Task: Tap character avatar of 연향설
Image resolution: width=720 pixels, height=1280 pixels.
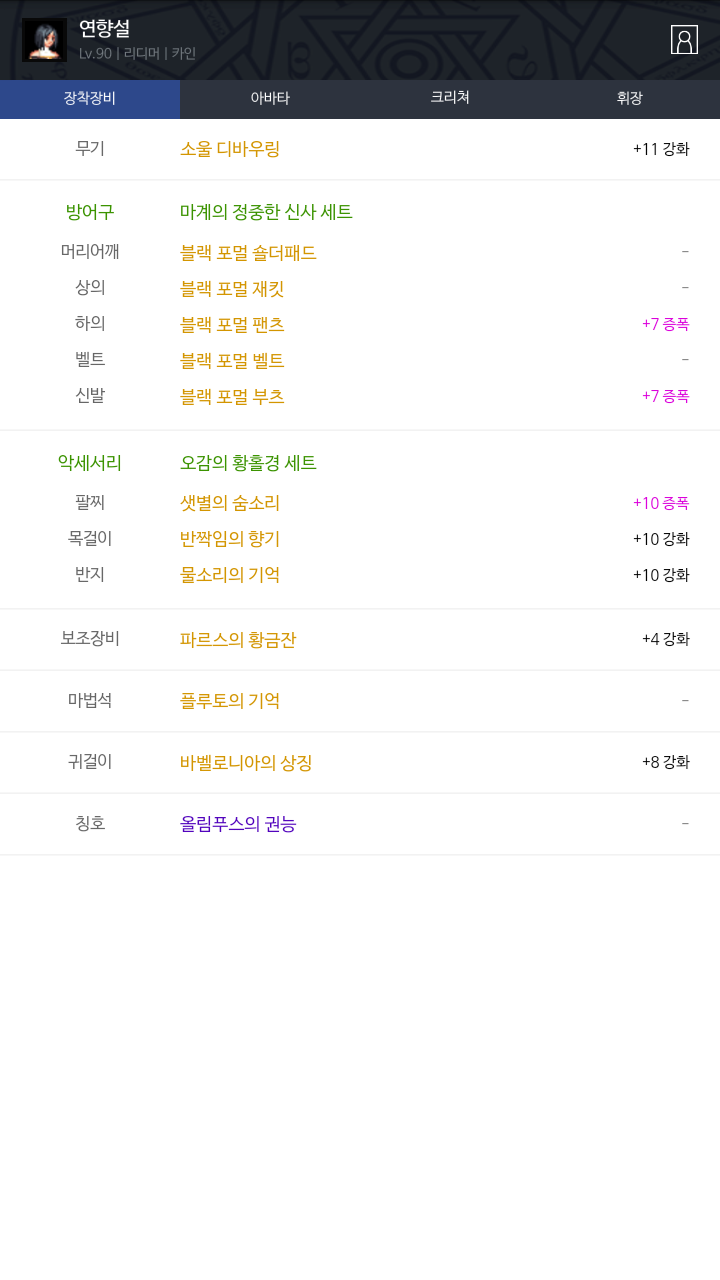Action: [x=44, y=40]
